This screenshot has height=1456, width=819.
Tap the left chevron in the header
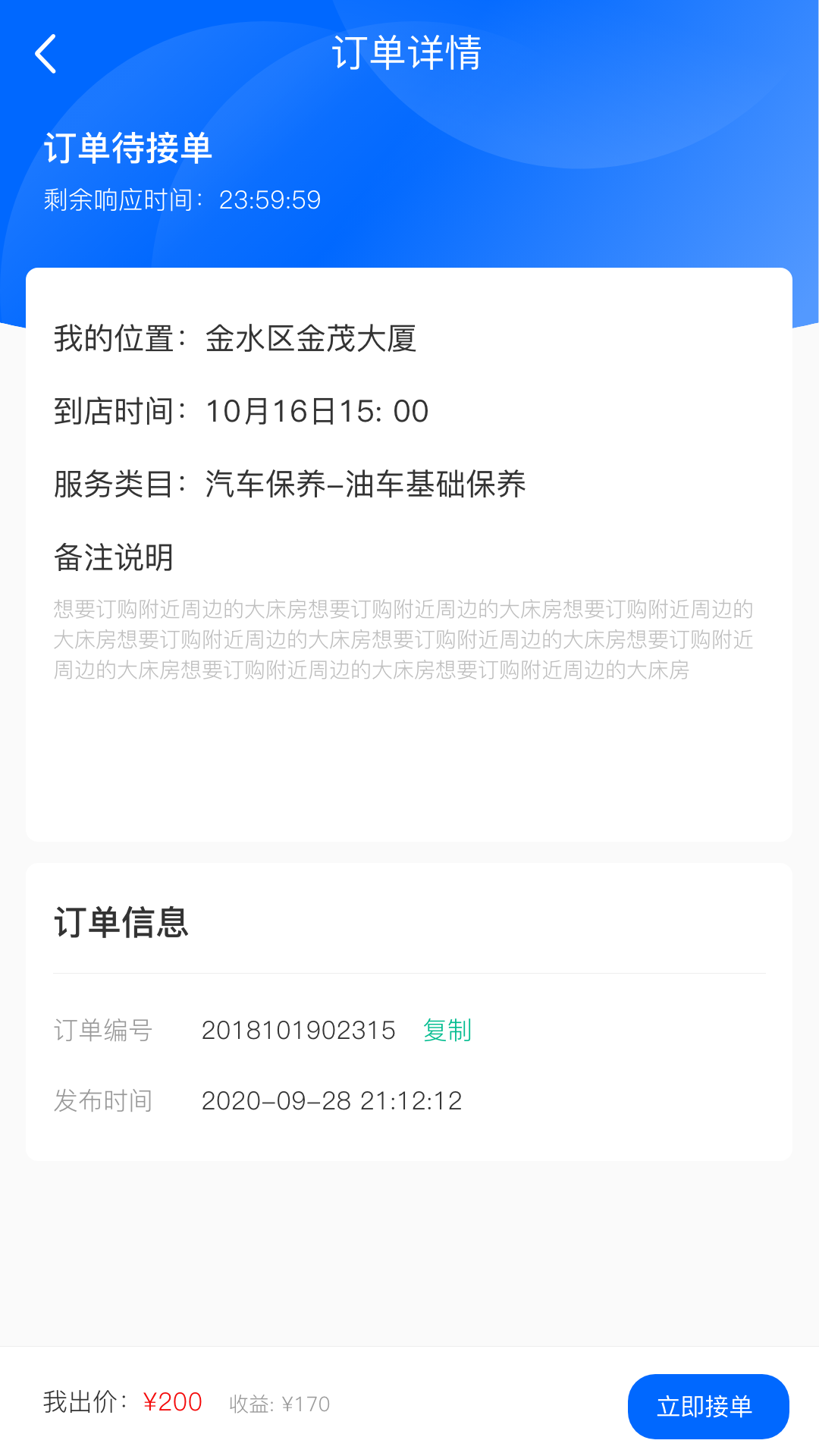pos(45,53)
